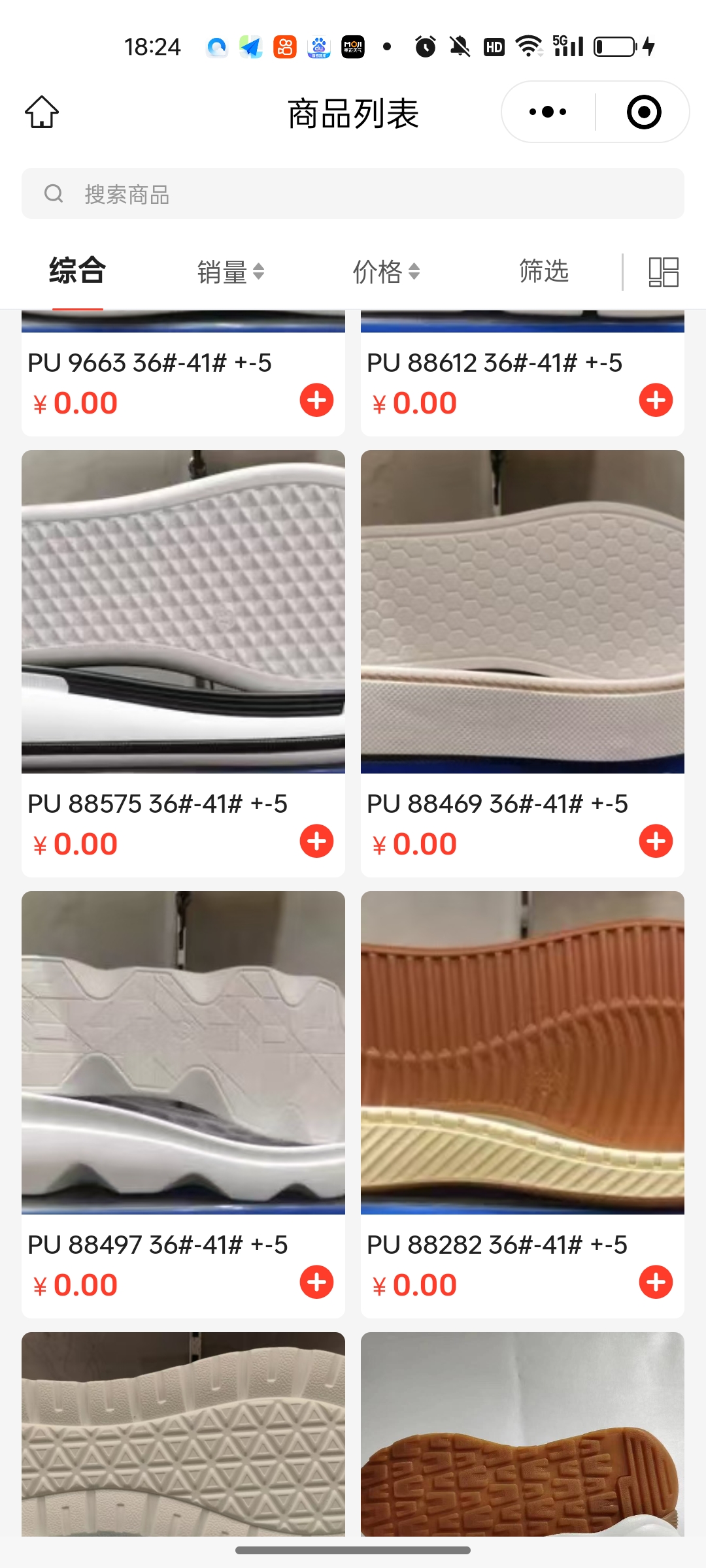Add PU 88497 to cart

pyautogui.click(x=316, y=1282)
